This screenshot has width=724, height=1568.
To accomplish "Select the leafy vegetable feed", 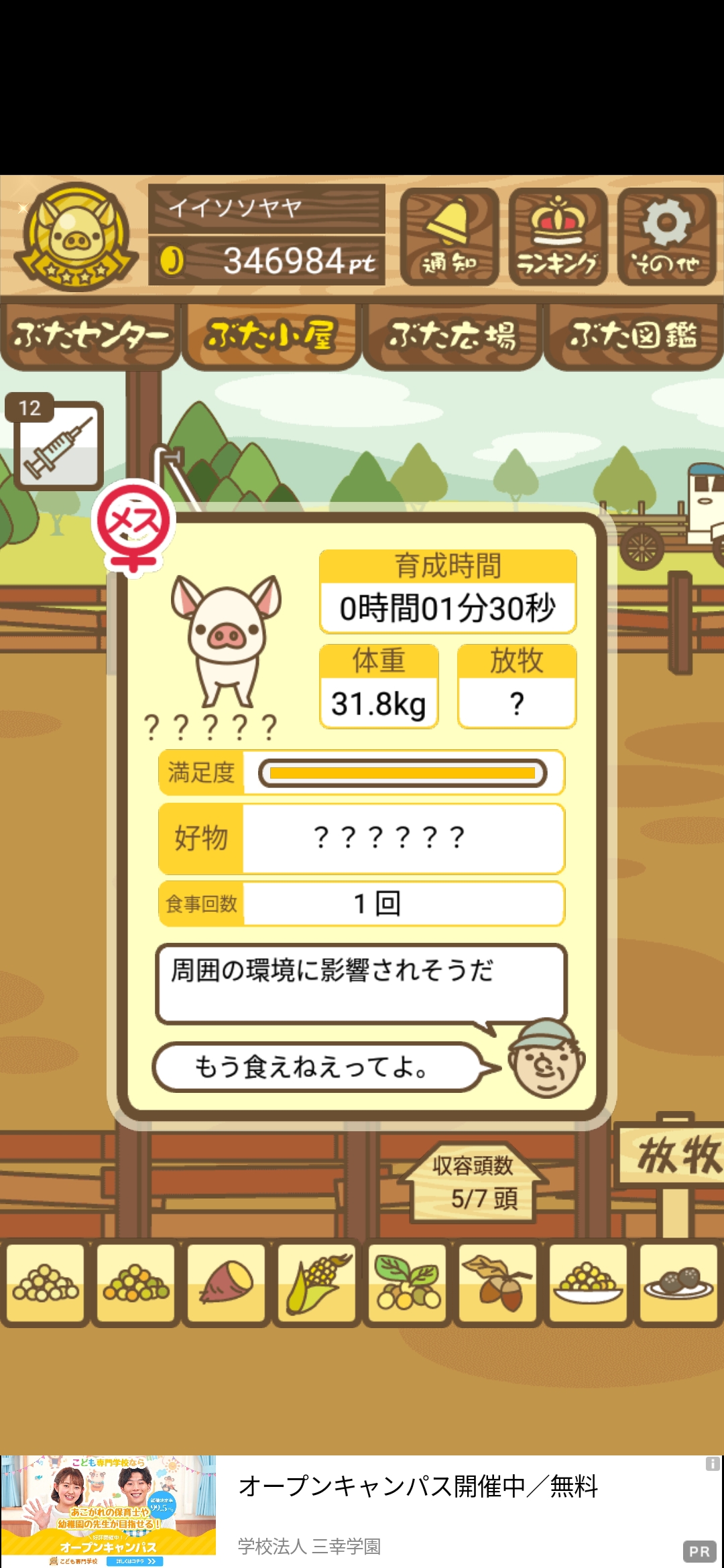I will [408, 1283].
